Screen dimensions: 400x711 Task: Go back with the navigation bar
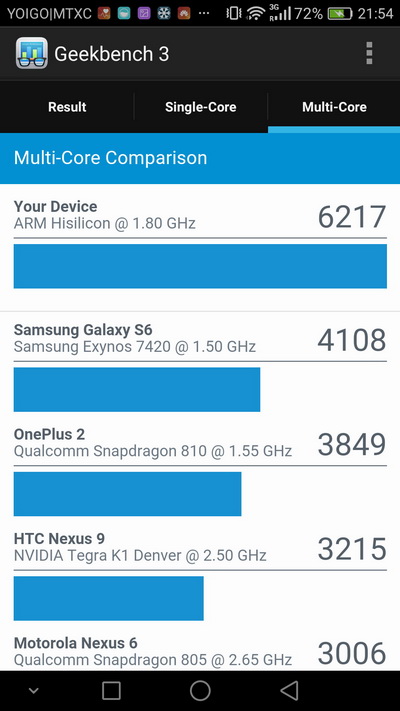[289, 691]
